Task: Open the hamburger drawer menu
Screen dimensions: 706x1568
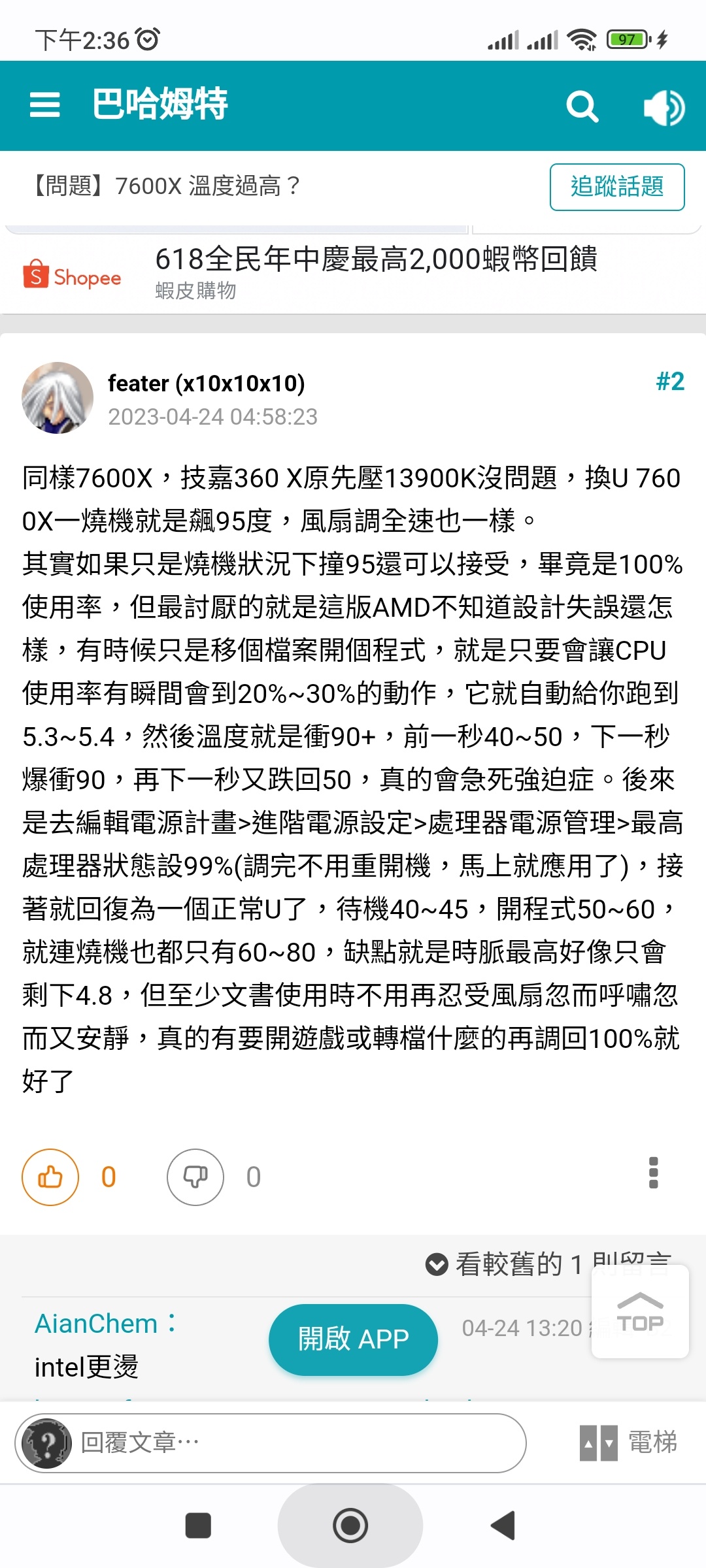Action: [45, 105]
